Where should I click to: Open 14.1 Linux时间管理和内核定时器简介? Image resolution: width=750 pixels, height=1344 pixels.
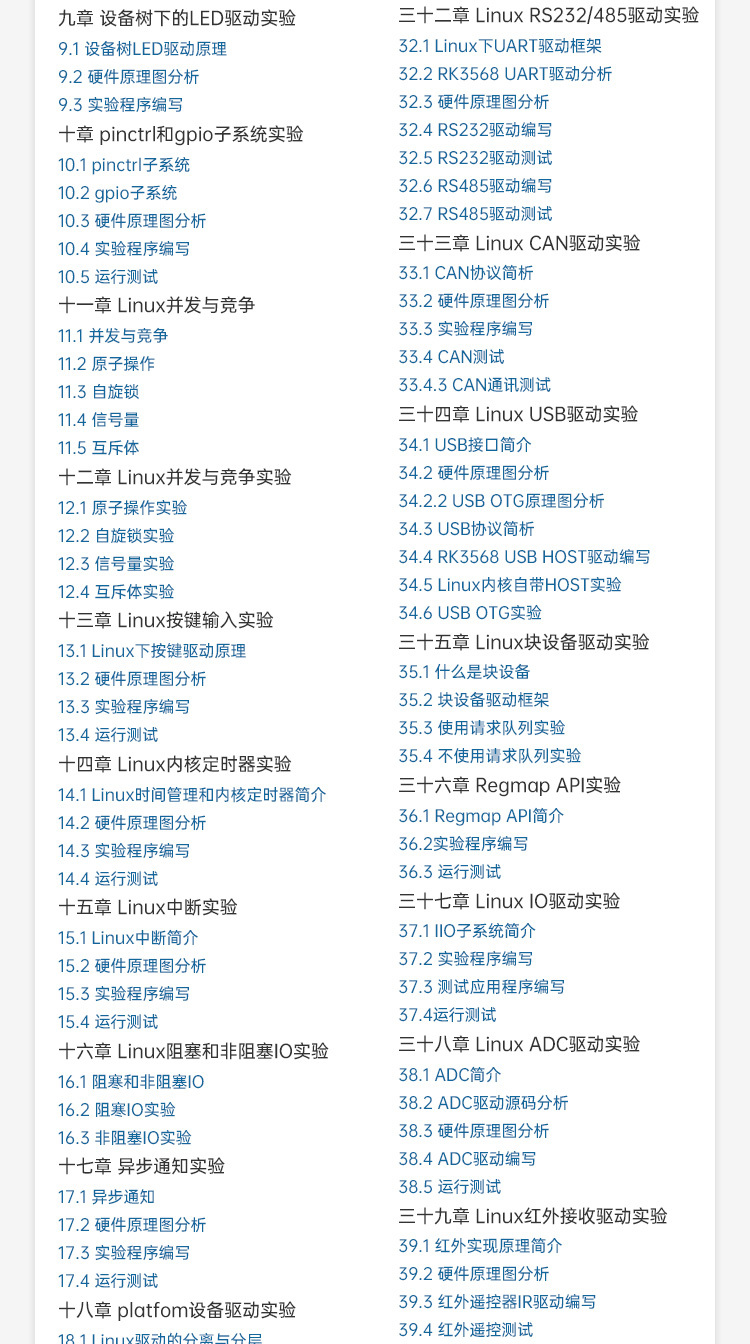[x=192, y=795]
